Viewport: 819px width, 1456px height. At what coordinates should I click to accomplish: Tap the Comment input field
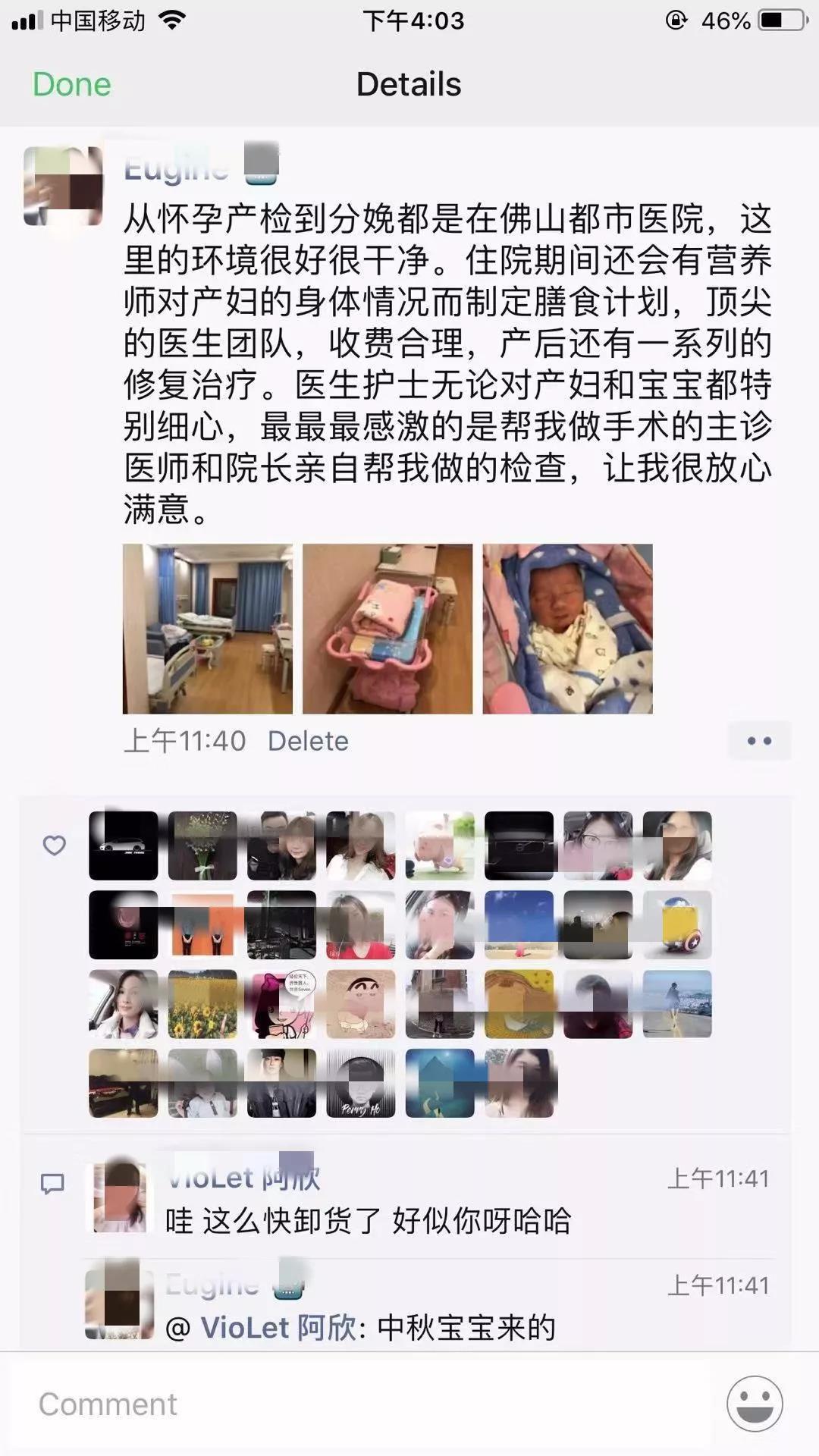pyautogui.click(x=364, y=1404)
